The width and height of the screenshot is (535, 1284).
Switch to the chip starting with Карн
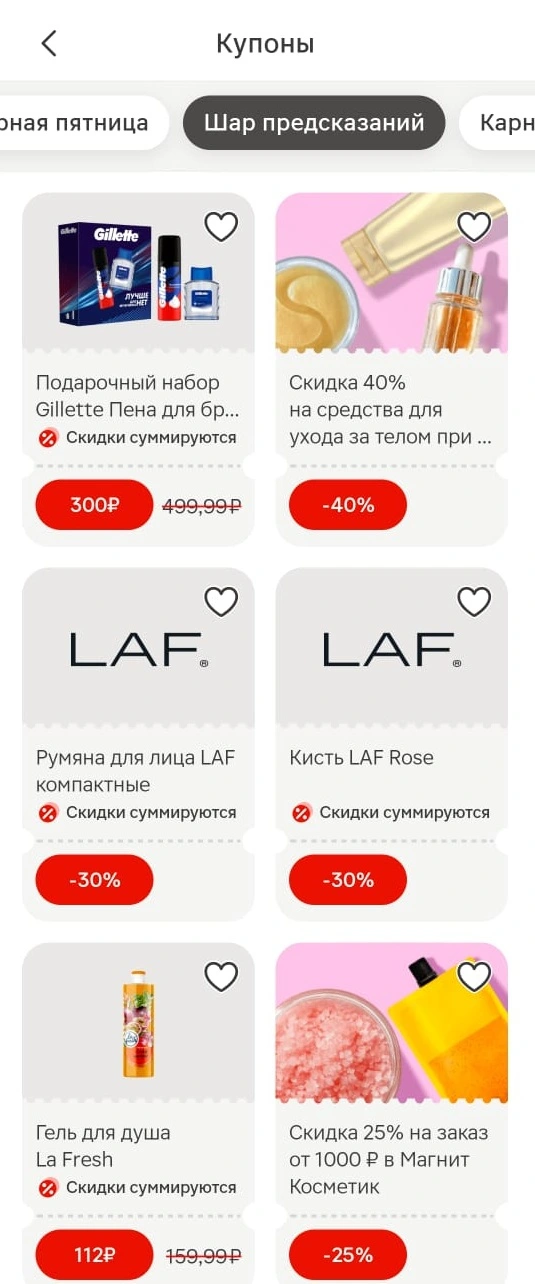(x=500, y=123)
